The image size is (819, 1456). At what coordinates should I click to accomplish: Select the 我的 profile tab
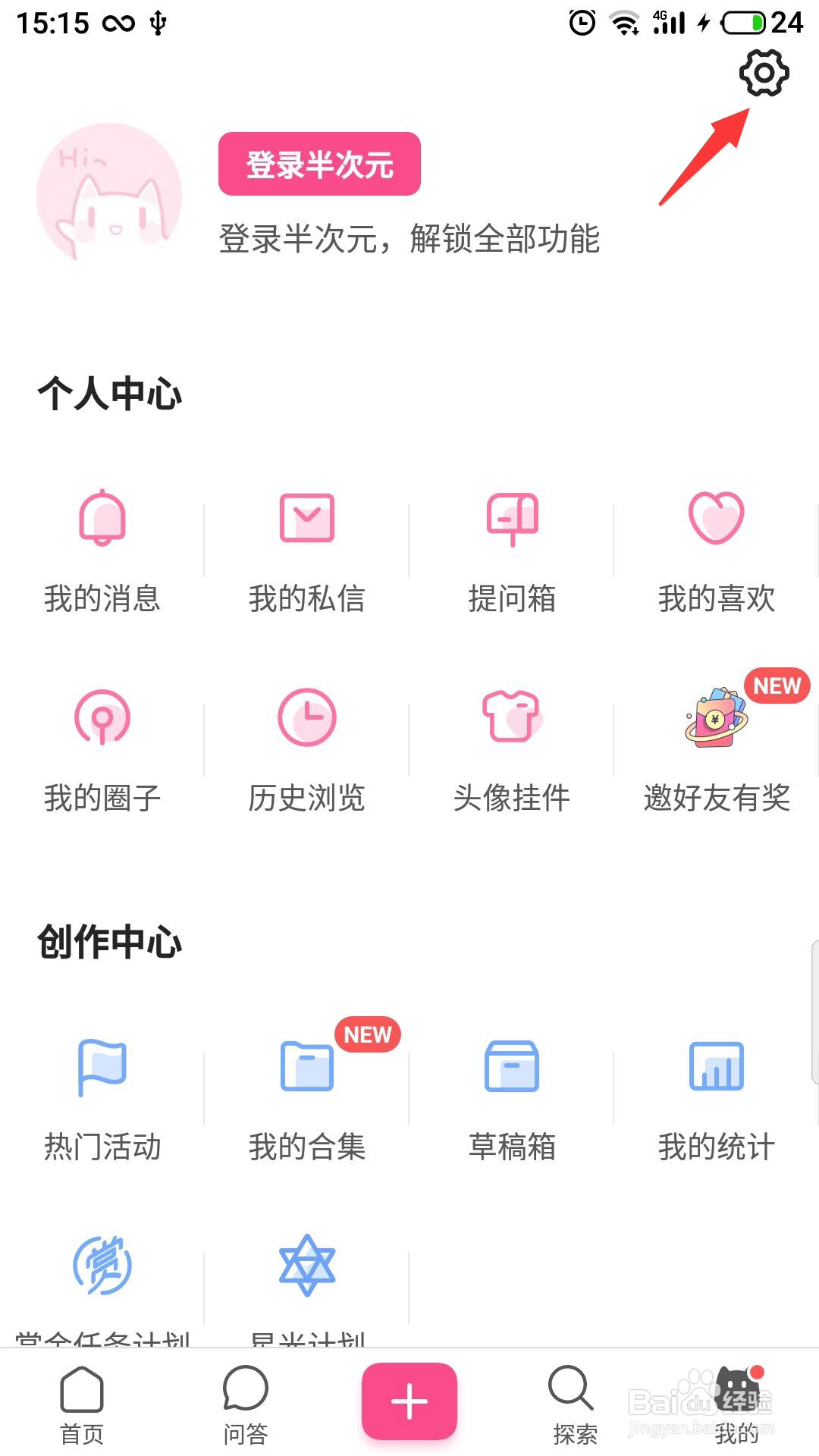point(737,1404)
